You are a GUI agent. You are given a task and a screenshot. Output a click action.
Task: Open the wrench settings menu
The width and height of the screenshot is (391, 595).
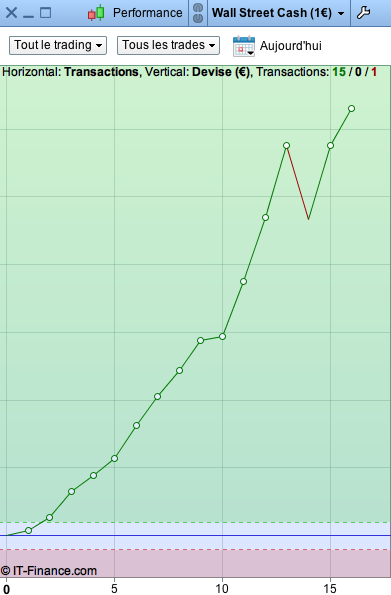pyautogui.click(x=363, y=13)
